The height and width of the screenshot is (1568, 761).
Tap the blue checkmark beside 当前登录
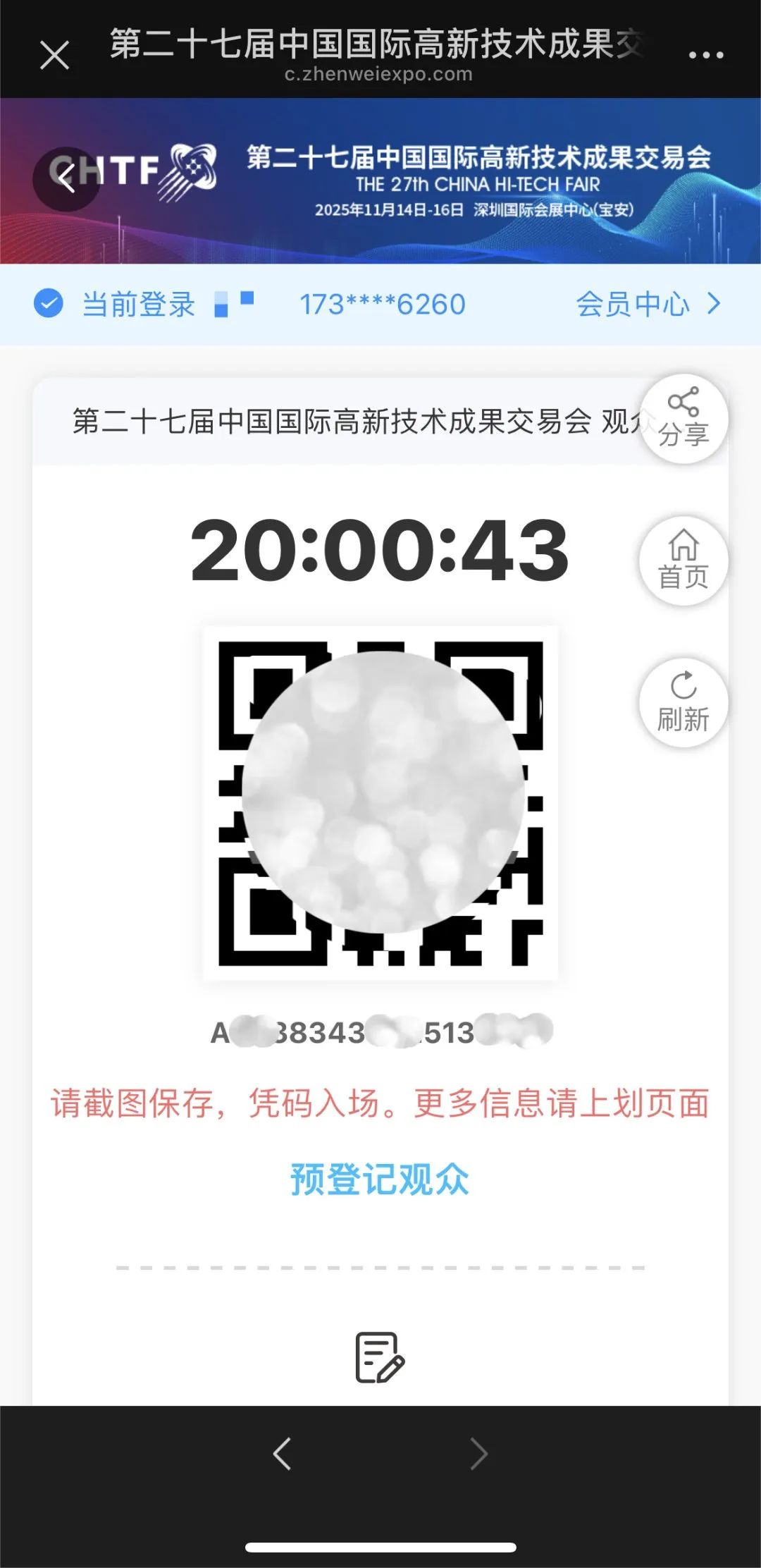(x=47, y=305)
